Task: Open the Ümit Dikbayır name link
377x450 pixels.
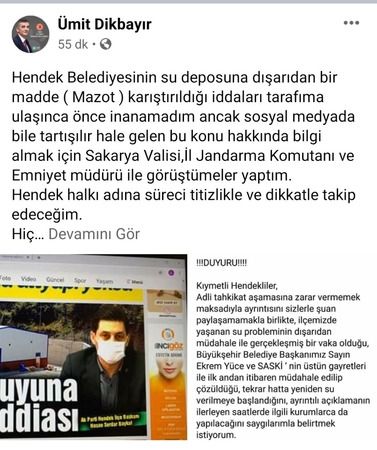Action: pos(105,25)
